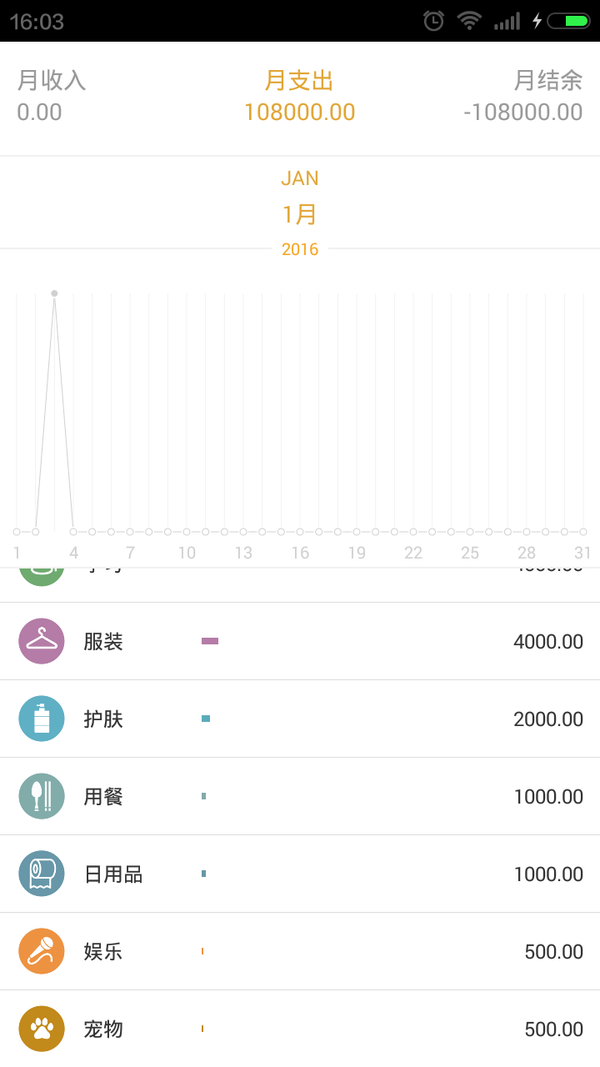This screenshot has height=1067, width=600.
Task: Show 娱乐 spending details
Action: [x=300, y=951]
